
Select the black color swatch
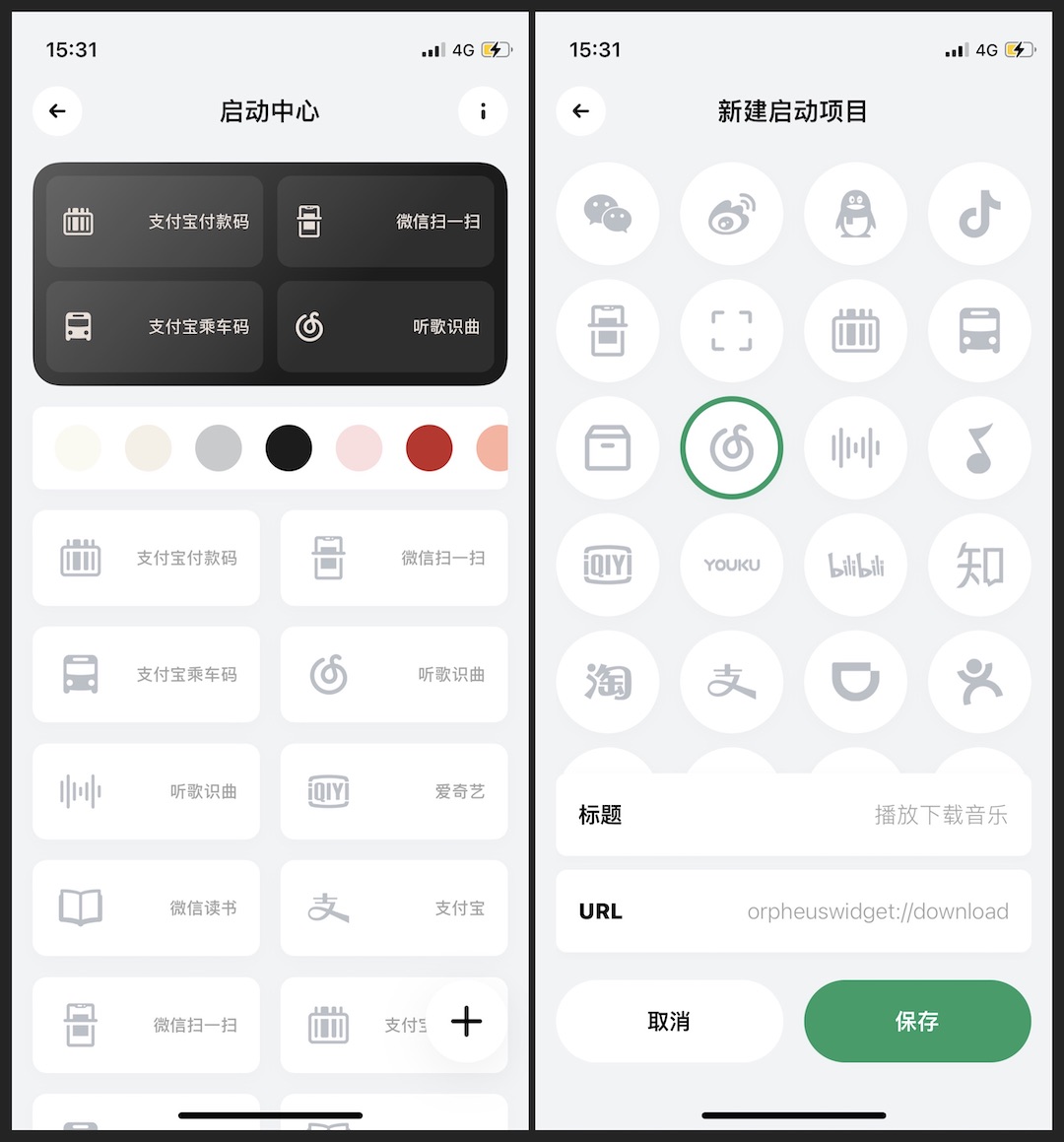[289, 448]
